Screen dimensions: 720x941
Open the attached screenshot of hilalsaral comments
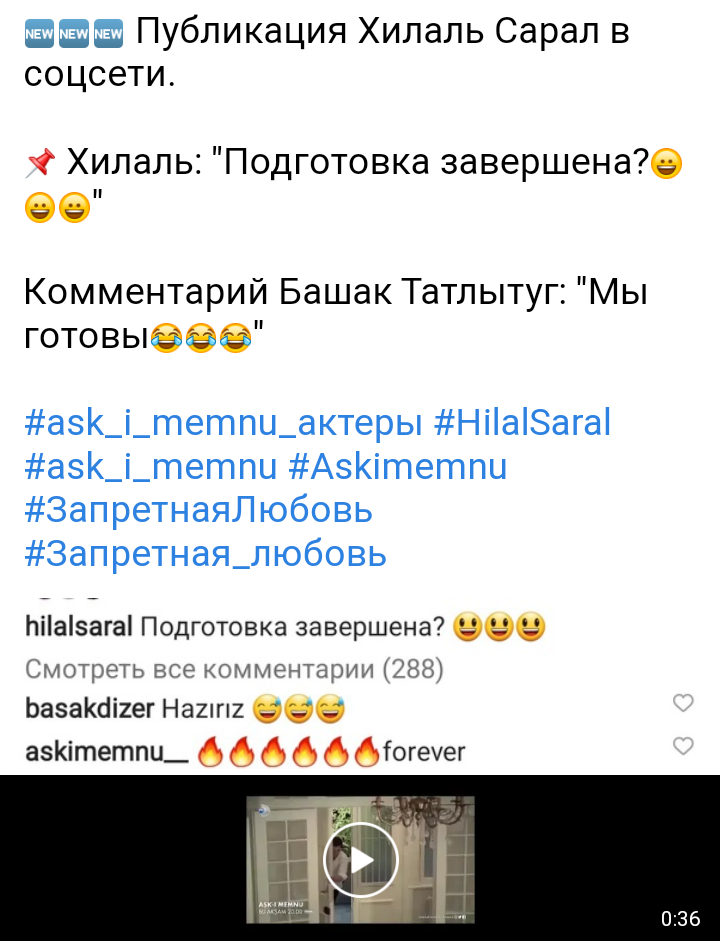click(x=360, y=686)
